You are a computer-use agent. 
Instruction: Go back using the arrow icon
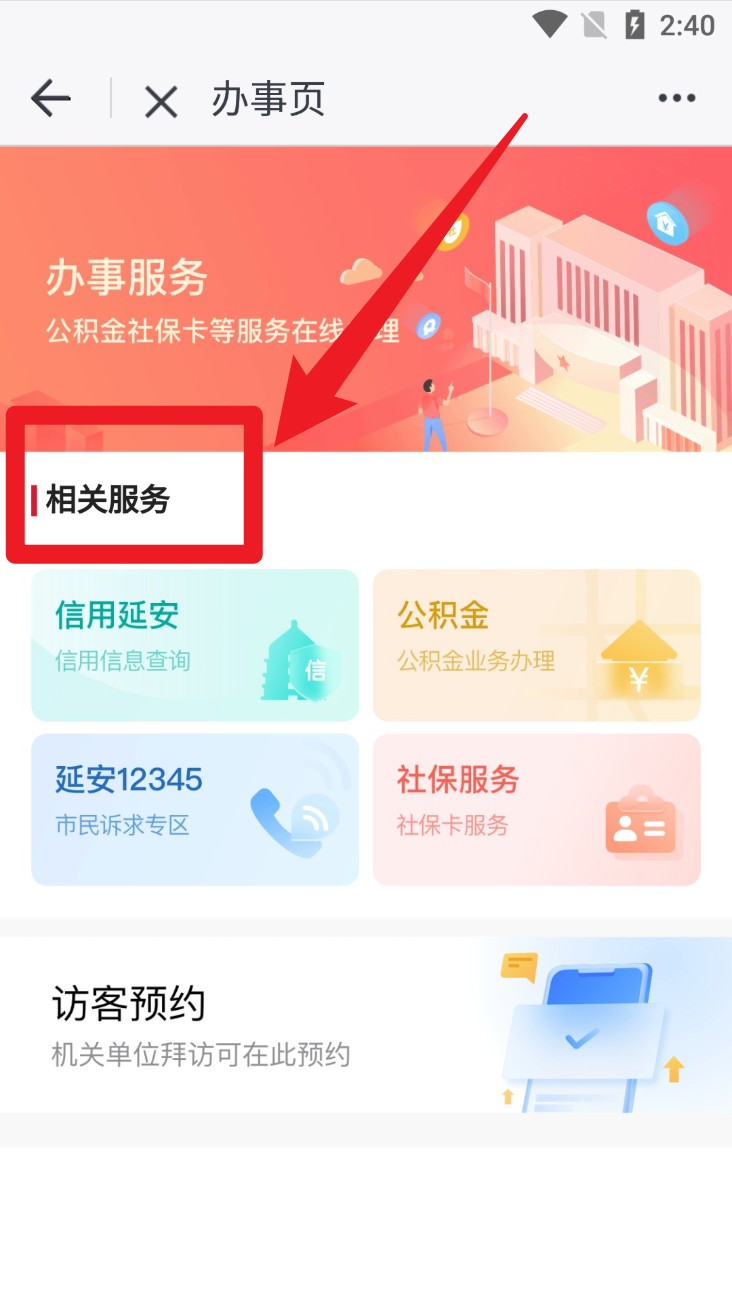click(x=51, y=98)
